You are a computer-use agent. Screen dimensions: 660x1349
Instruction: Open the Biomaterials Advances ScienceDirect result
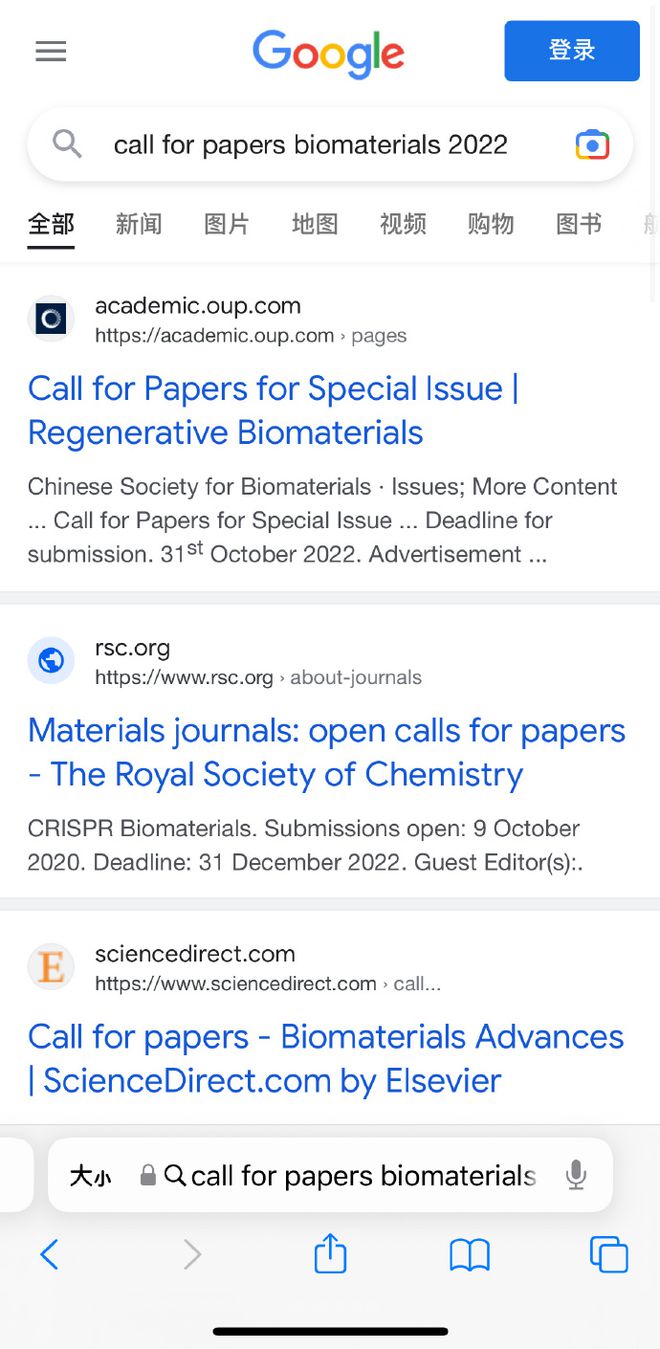pos(325,1058)
